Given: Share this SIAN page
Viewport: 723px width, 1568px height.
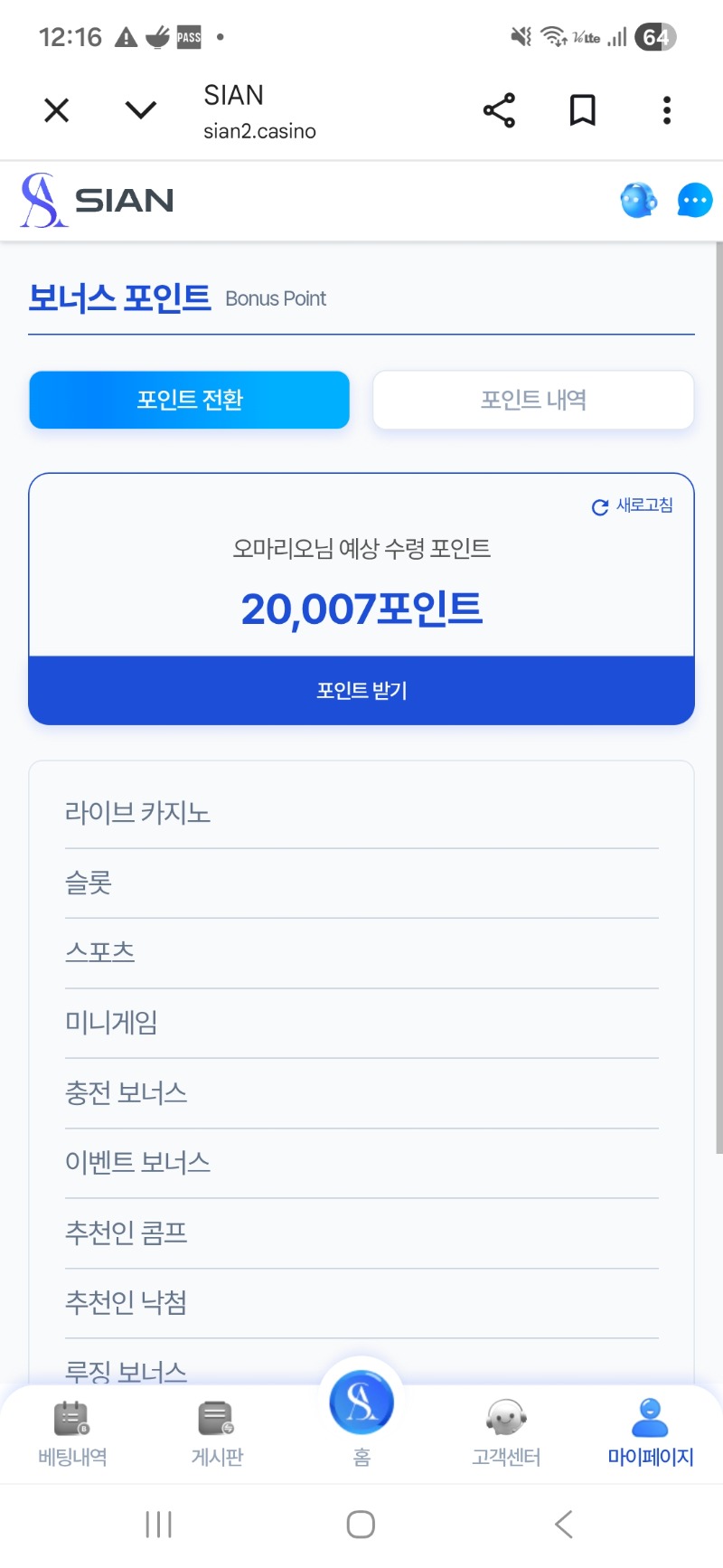Looking at the screenshot, I should (499, 110).
